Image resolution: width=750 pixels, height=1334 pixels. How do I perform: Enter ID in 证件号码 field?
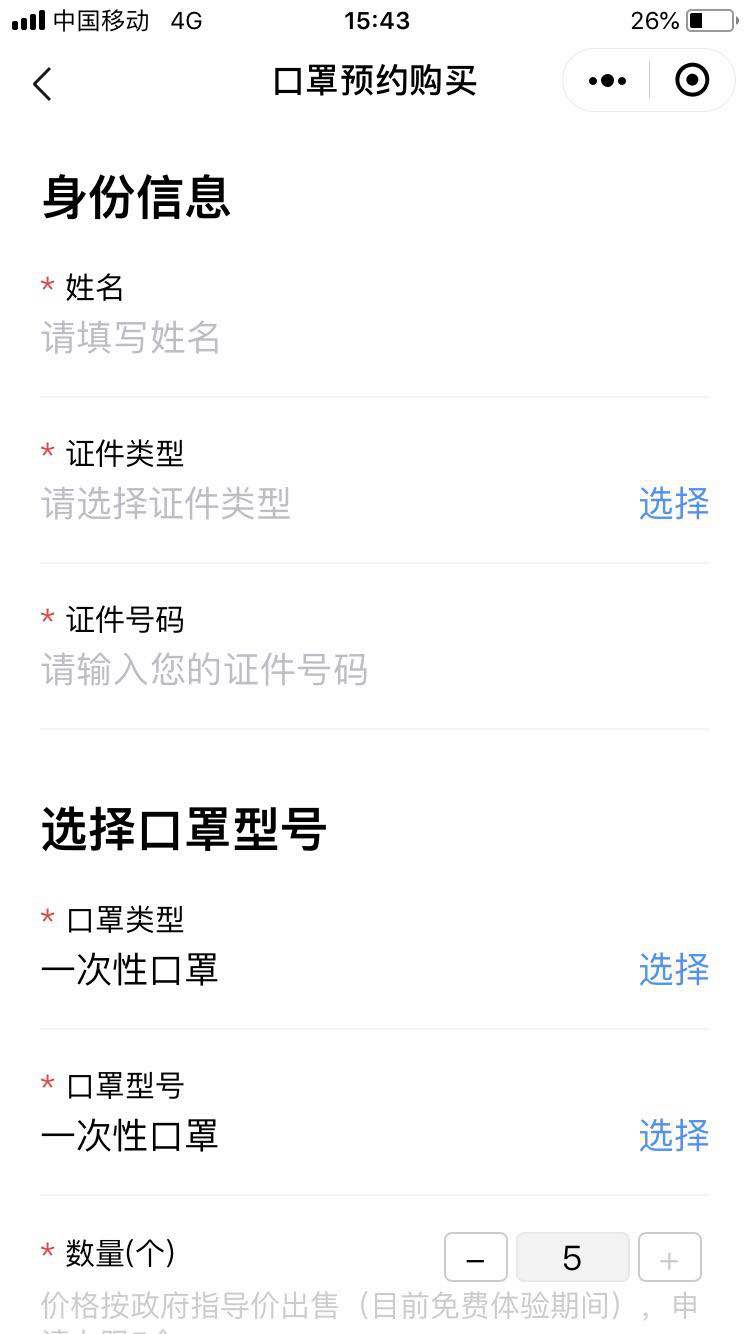pos(300,670)
